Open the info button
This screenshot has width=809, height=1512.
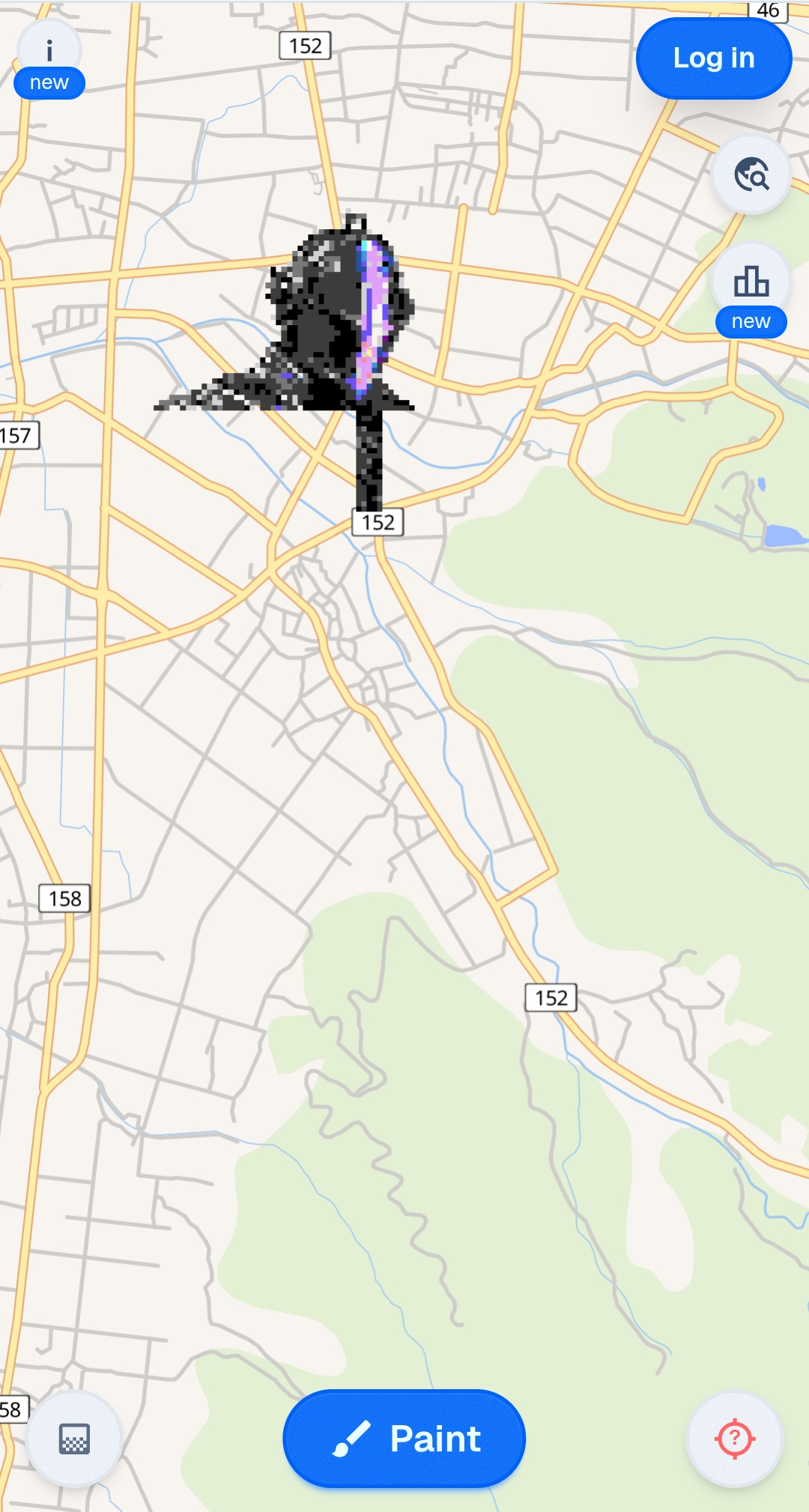pyautogui.click(x=49, y=52)
